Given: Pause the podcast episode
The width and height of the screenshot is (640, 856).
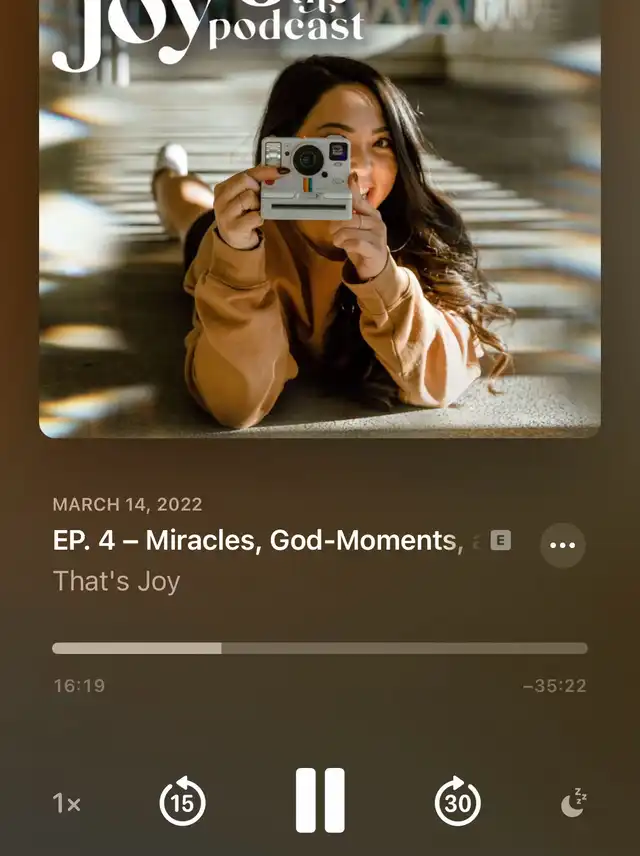Looking at the screenshot, I should tap(320, 801).
